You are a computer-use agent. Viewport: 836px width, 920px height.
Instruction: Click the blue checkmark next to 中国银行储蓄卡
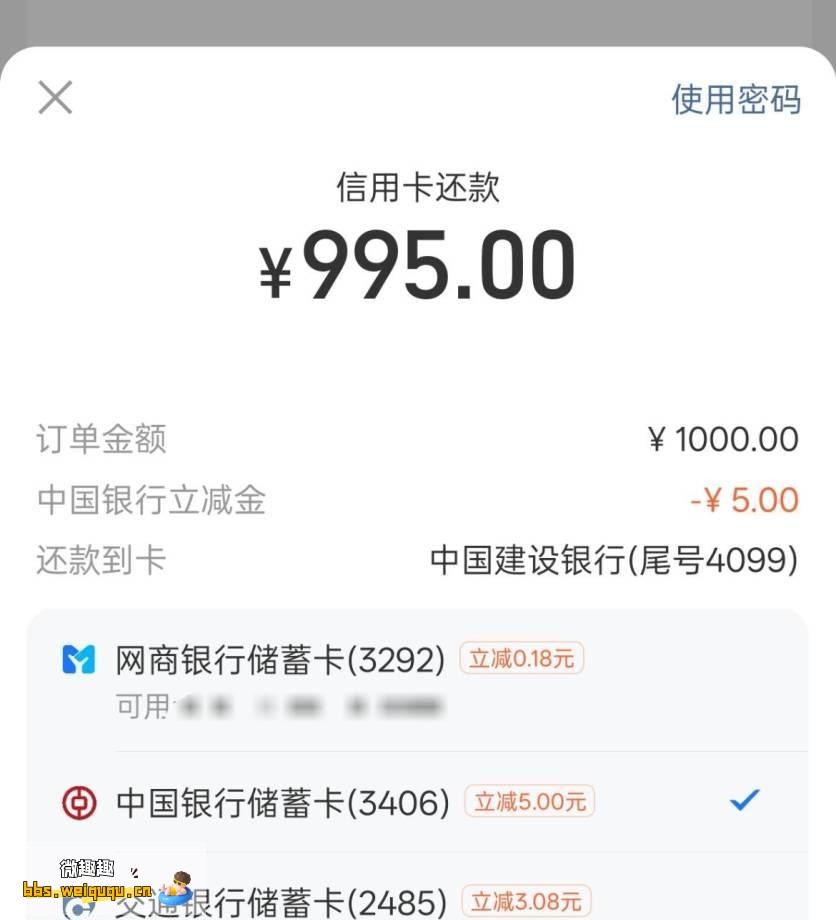click(743, 800)
